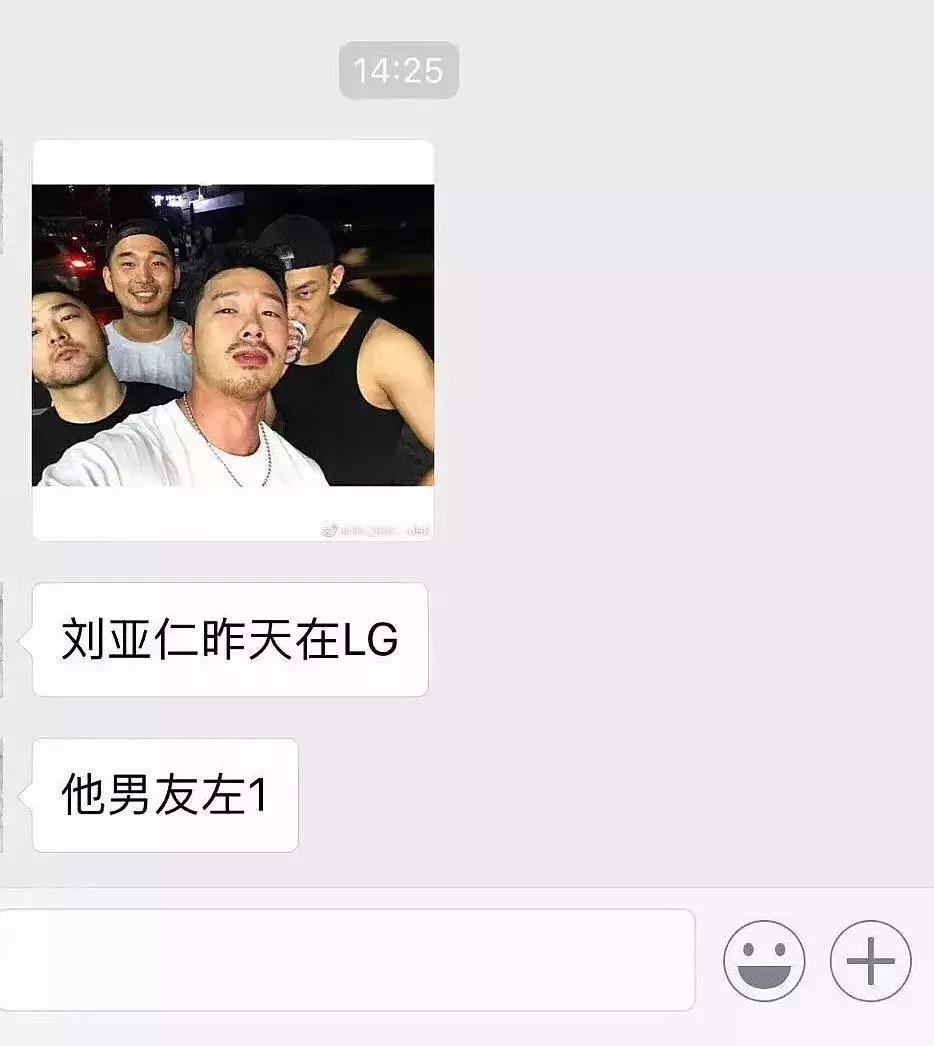Select the smiley face icon near the input field

coord(766,958)
